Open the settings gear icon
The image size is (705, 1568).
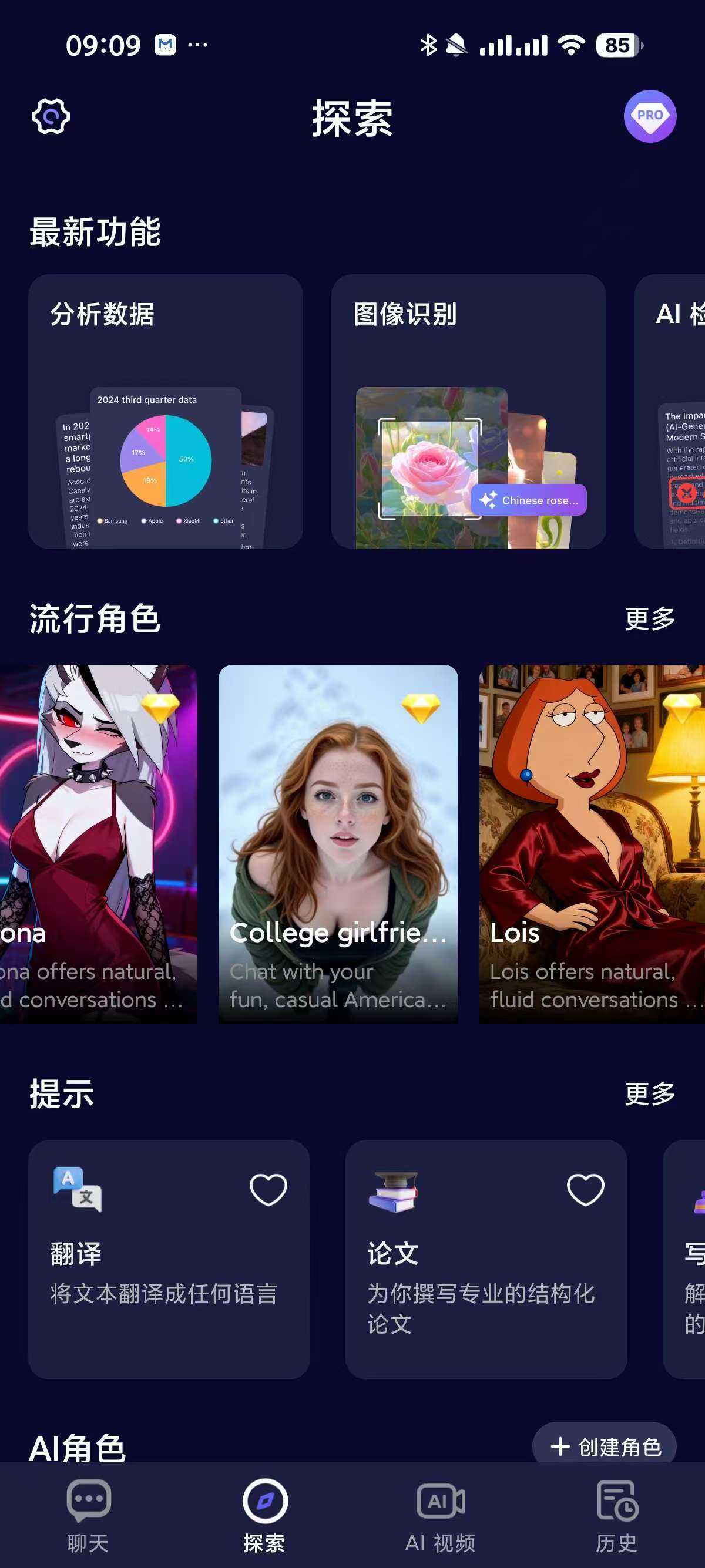point(51,116)
